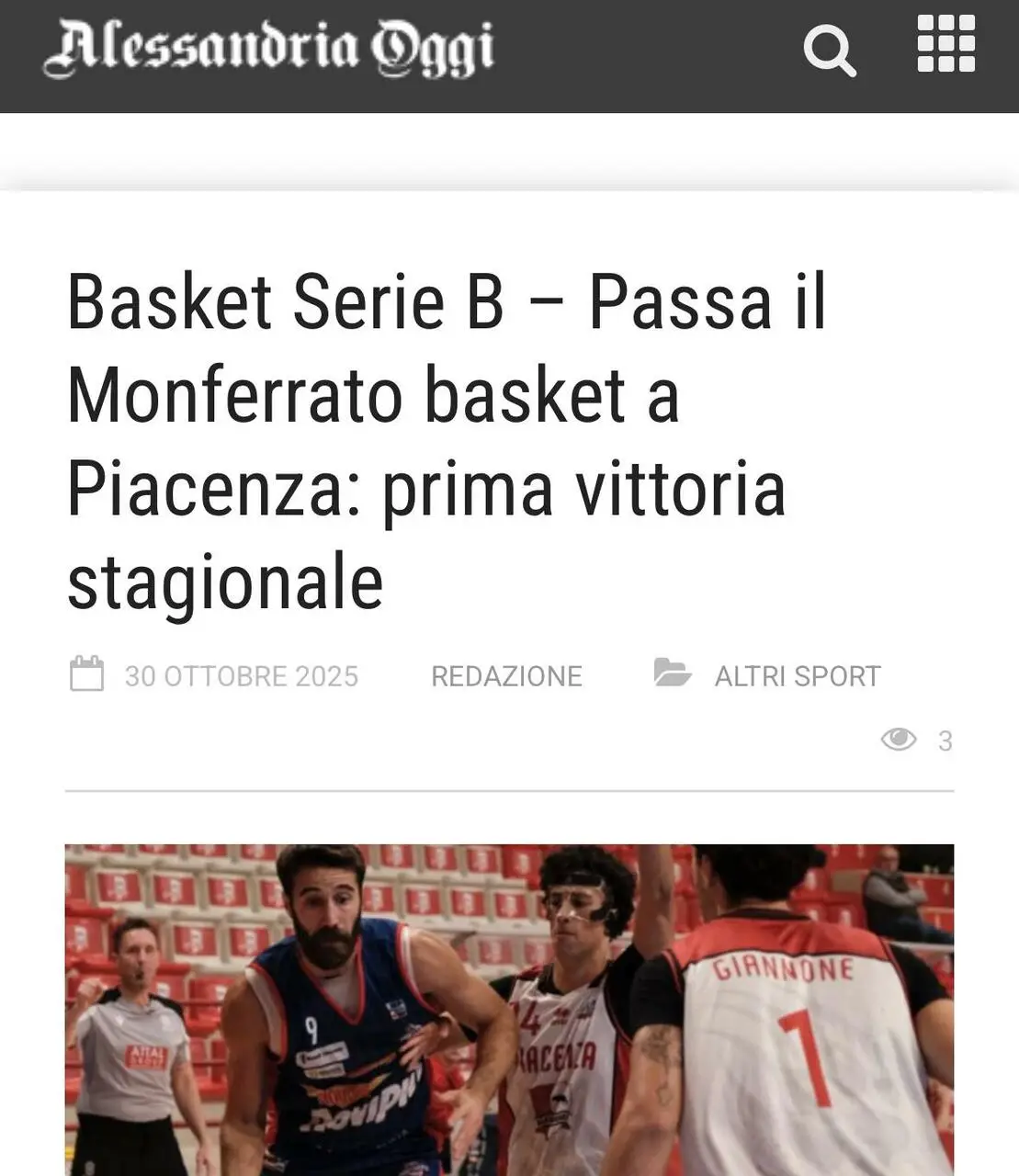Viewport: 1019px width, 1176px height.
Task: Open the basketball article photo
Action: pyautogui.click(x=509, y=1009)
